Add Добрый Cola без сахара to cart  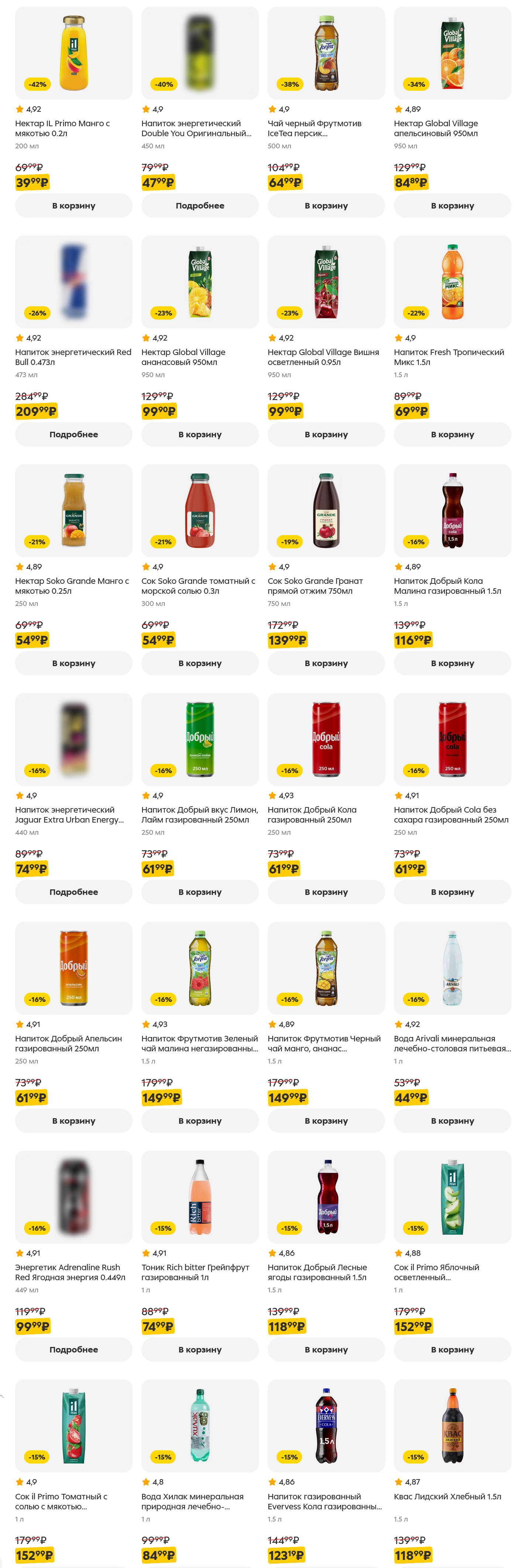pyautogui.click(x=452, y=892)
